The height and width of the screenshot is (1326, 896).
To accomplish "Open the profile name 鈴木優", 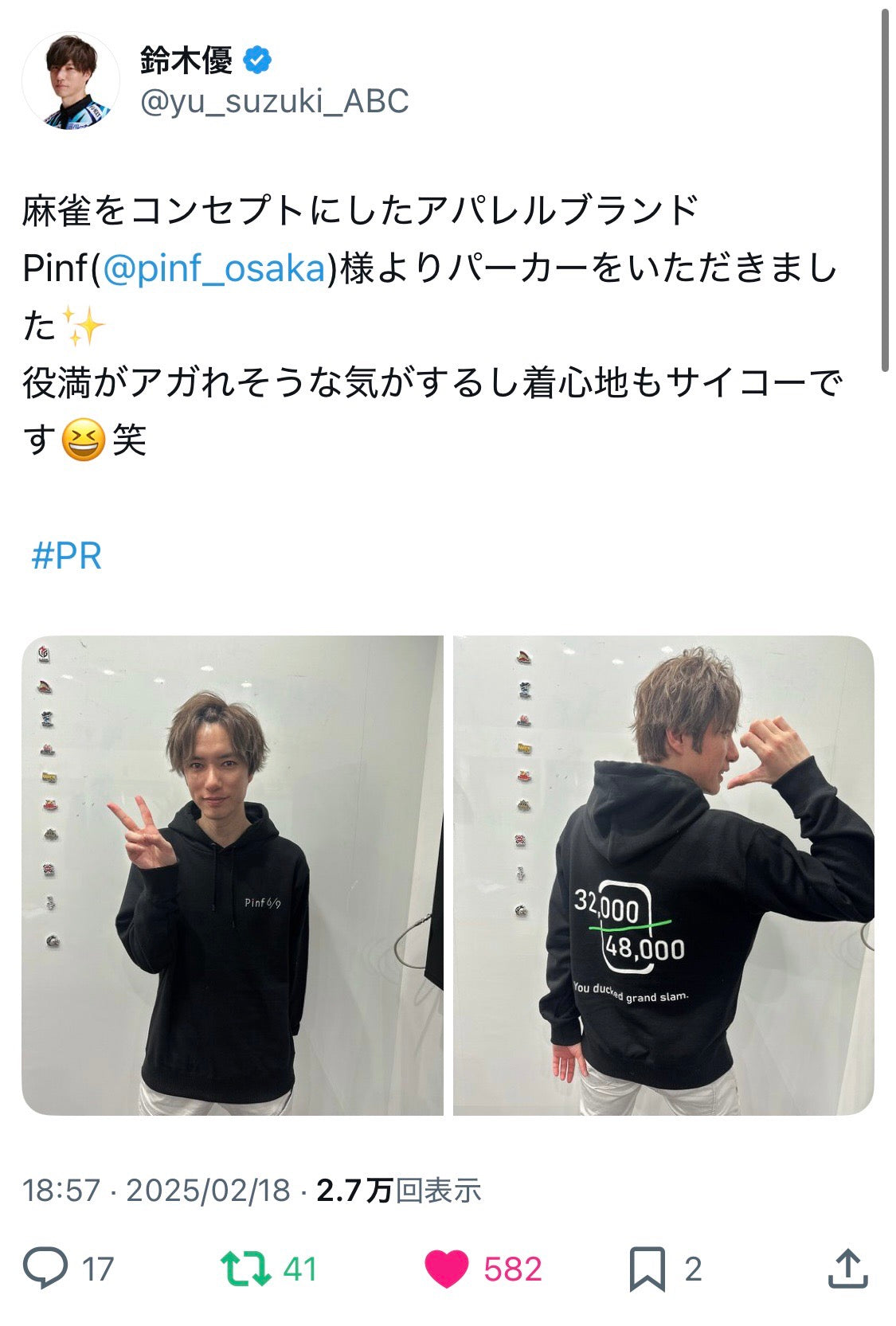I will [x=186, y=61].
